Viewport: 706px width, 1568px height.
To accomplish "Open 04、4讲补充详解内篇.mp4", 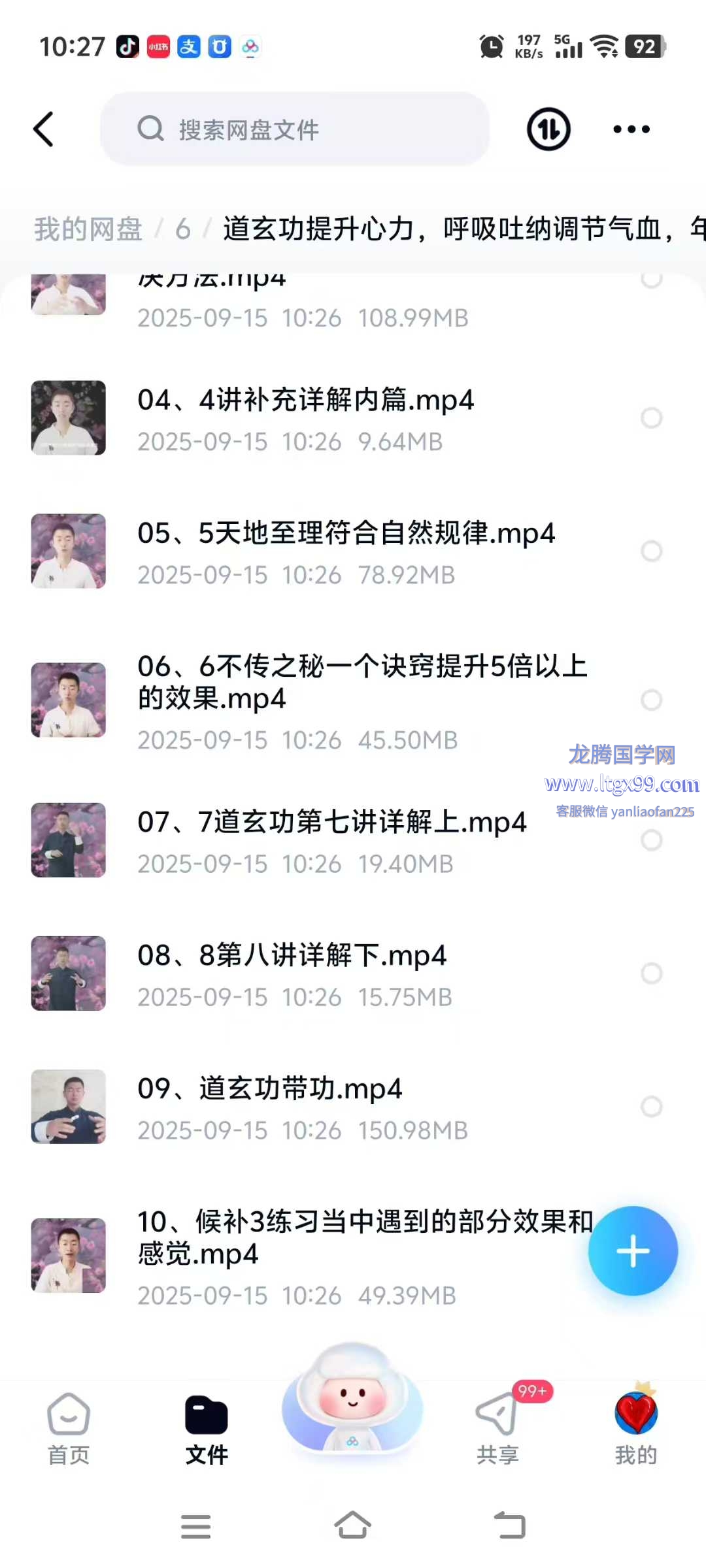I will [x=305, y=400].
